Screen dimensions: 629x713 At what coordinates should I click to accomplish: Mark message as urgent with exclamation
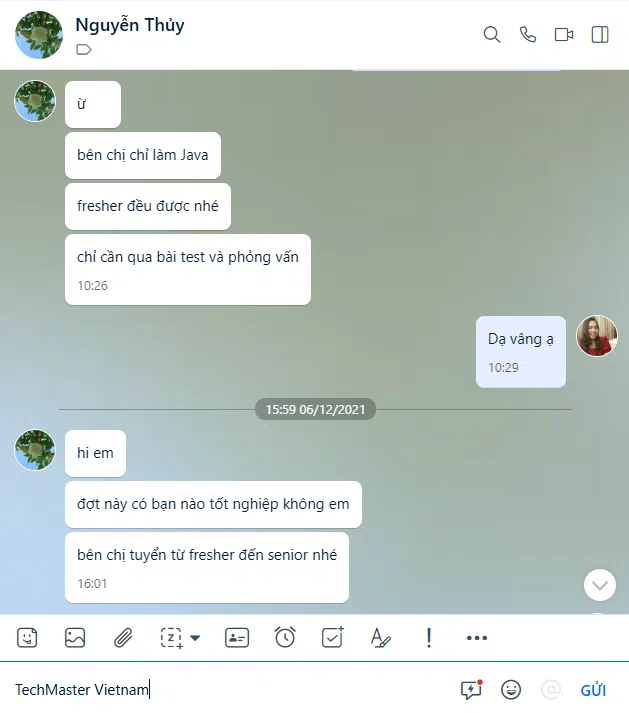click(x=429, y=637)
